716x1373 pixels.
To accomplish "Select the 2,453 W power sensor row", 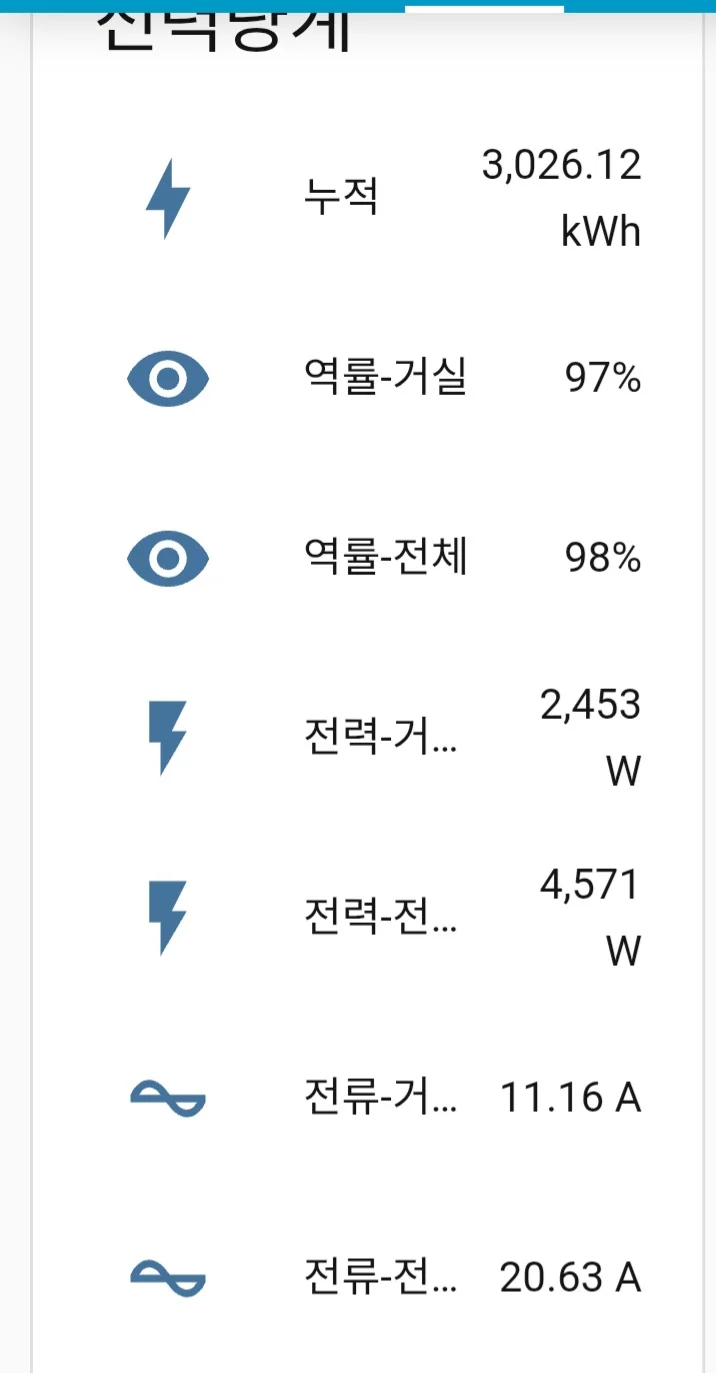I will tap(380, 738).
